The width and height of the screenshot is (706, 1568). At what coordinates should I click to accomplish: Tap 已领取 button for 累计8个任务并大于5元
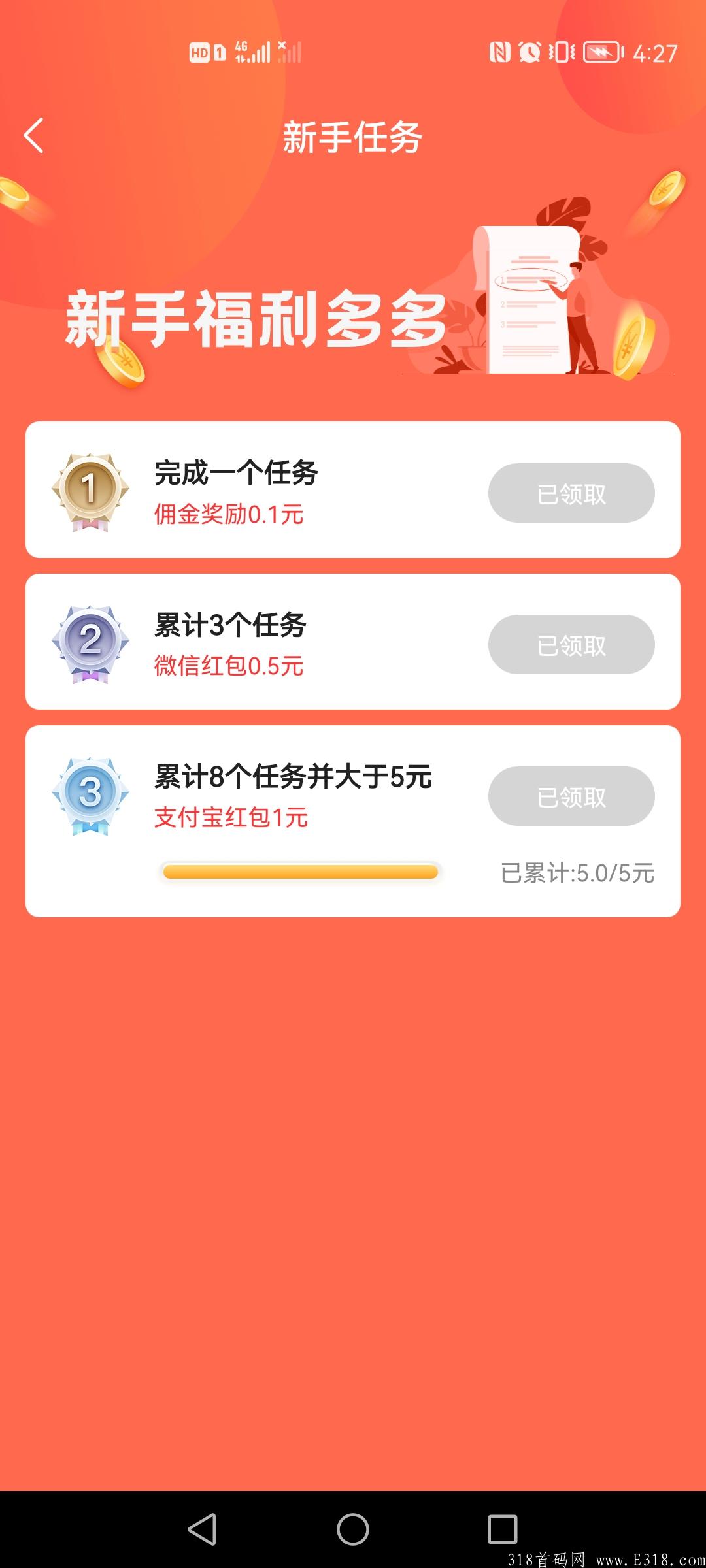pos(570,796)
